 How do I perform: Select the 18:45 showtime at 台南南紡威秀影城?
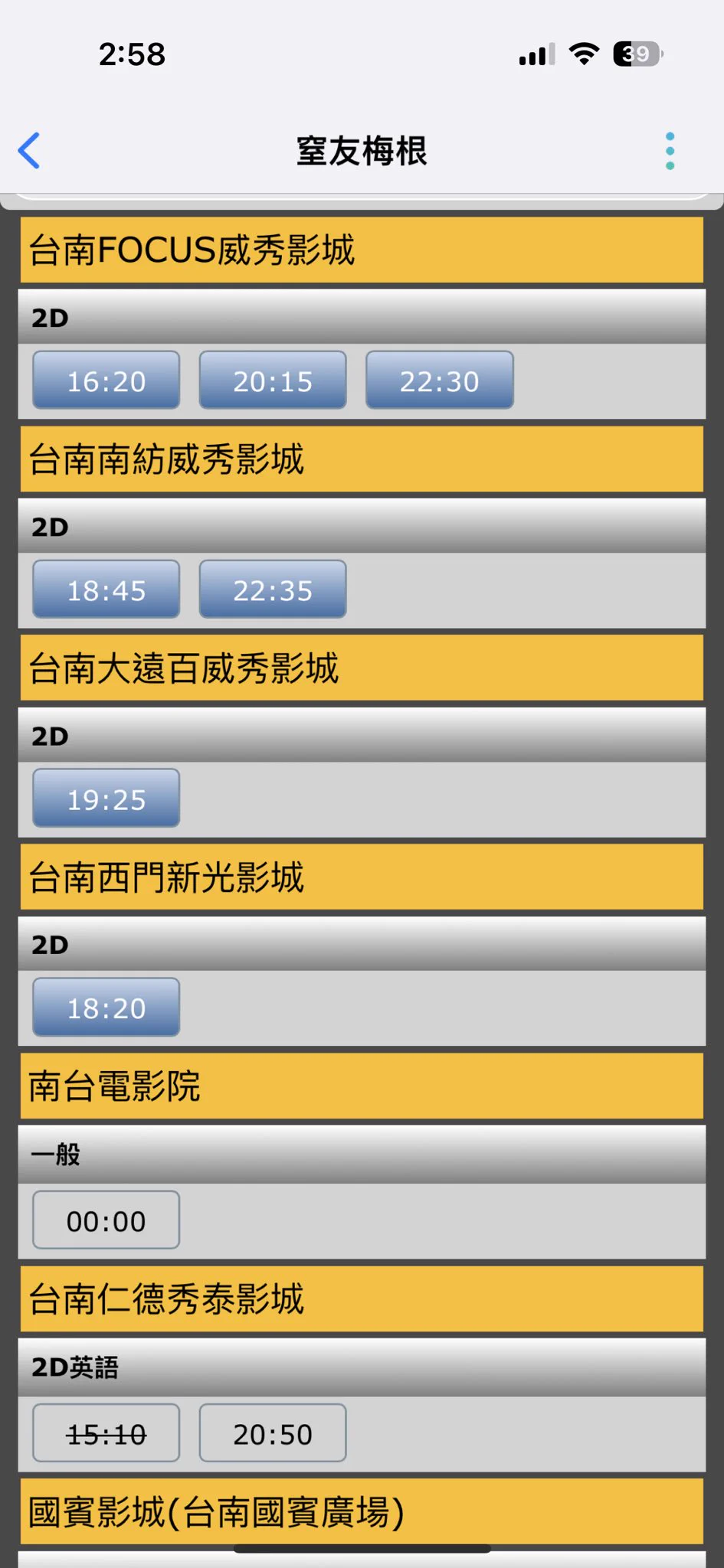[x=106, y=590]
